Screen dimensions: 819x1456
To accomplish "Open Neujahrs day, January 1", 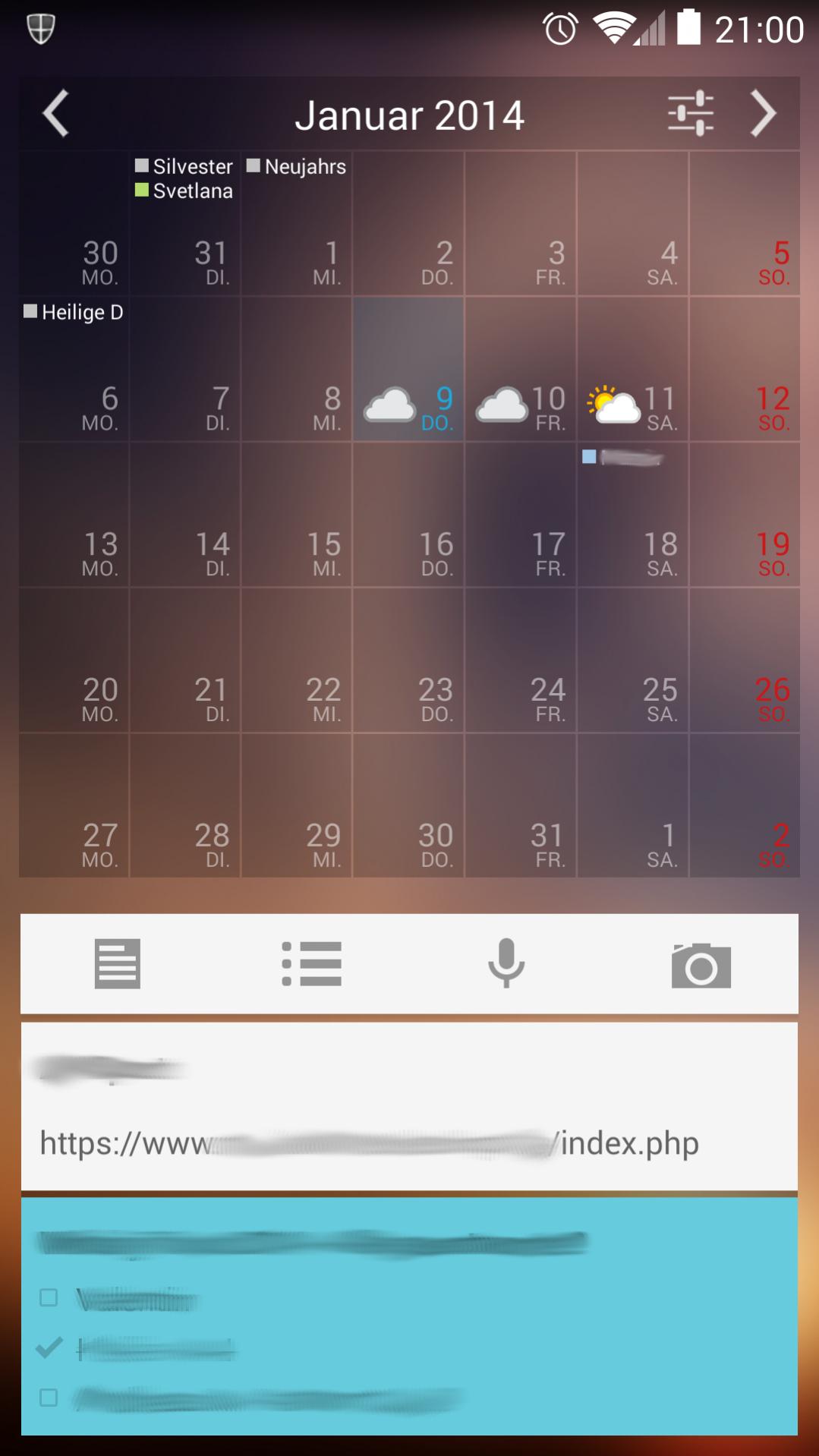I will point(296,223).
